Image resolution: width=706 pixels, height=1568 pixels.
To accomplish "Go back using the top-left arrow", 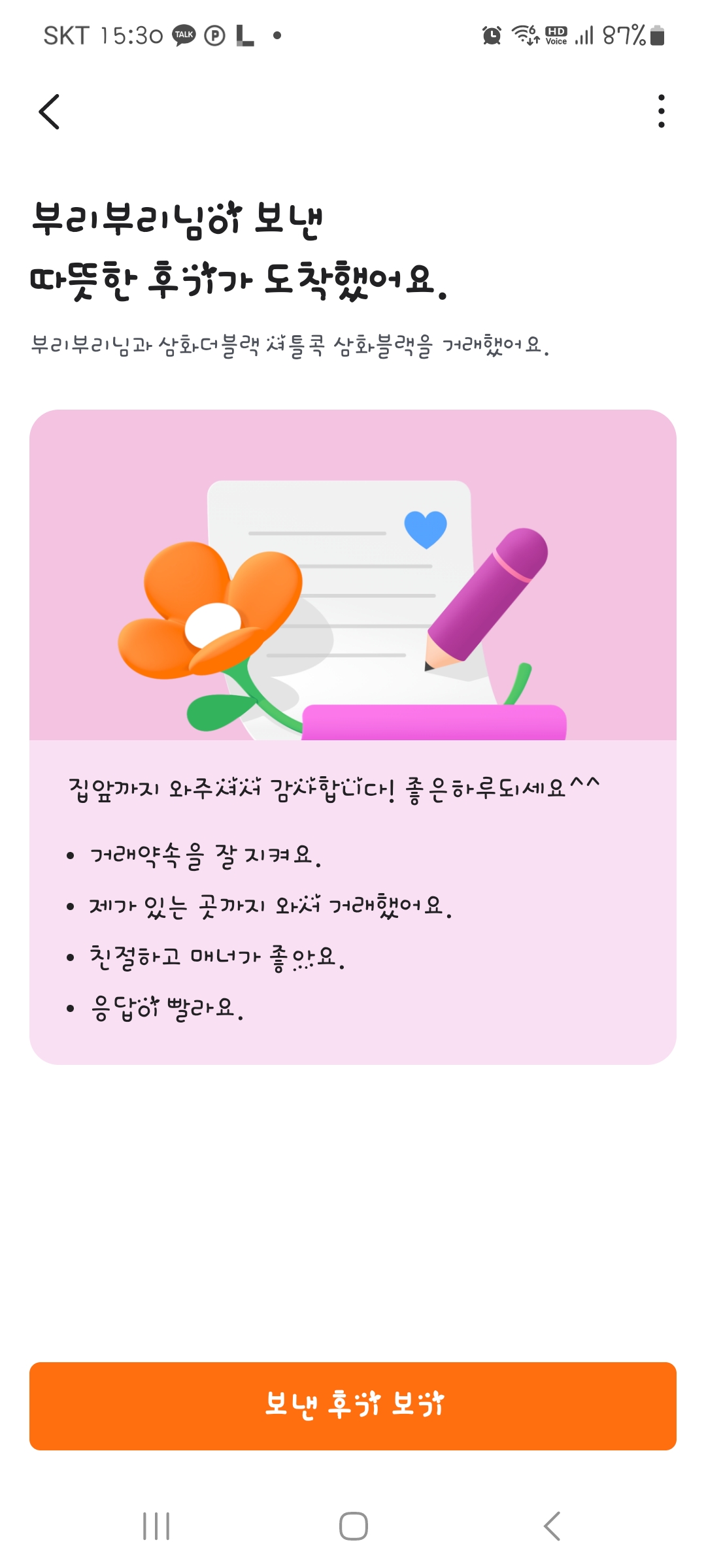I will (x=50, y=112).
